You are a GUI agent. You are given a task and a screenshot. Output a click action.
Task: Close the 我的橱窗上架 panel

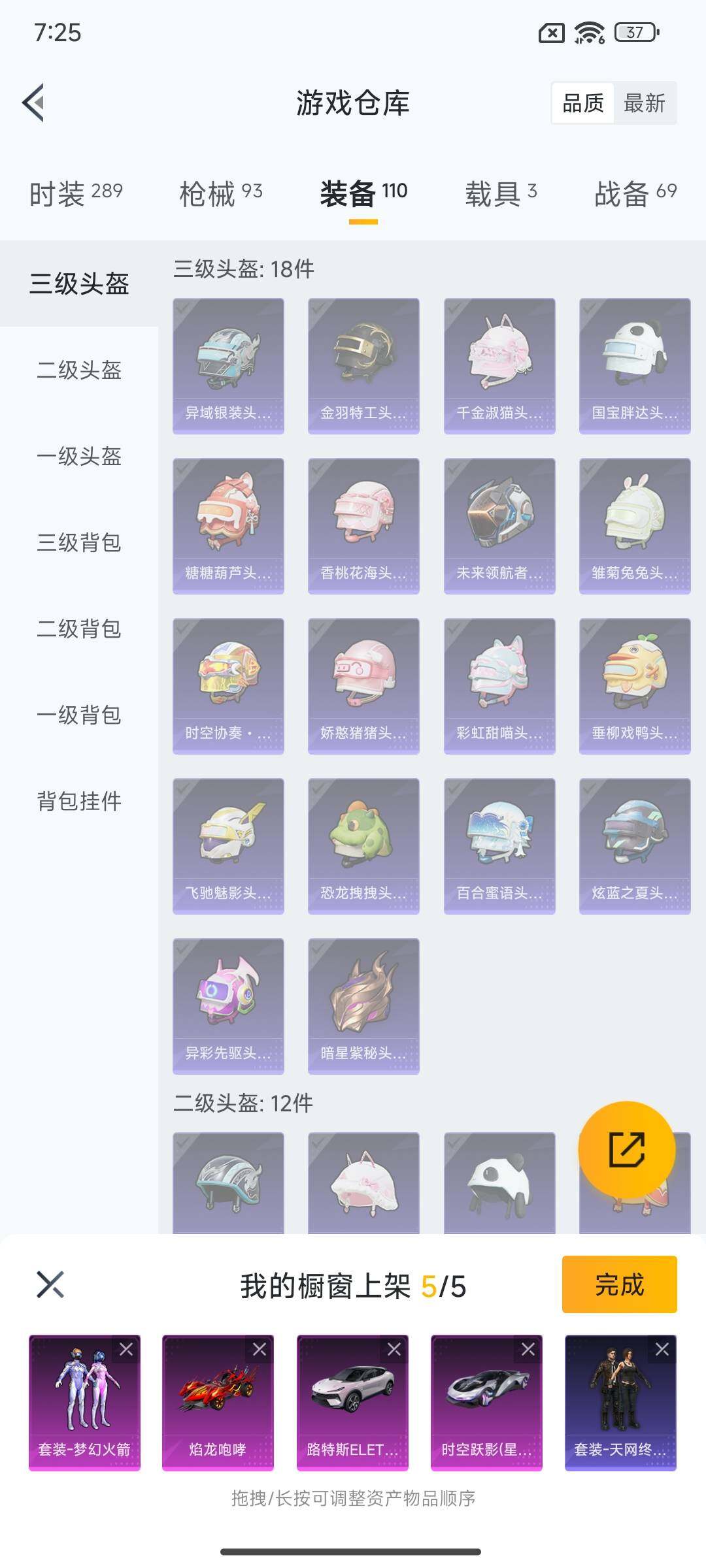[50, 1284]
